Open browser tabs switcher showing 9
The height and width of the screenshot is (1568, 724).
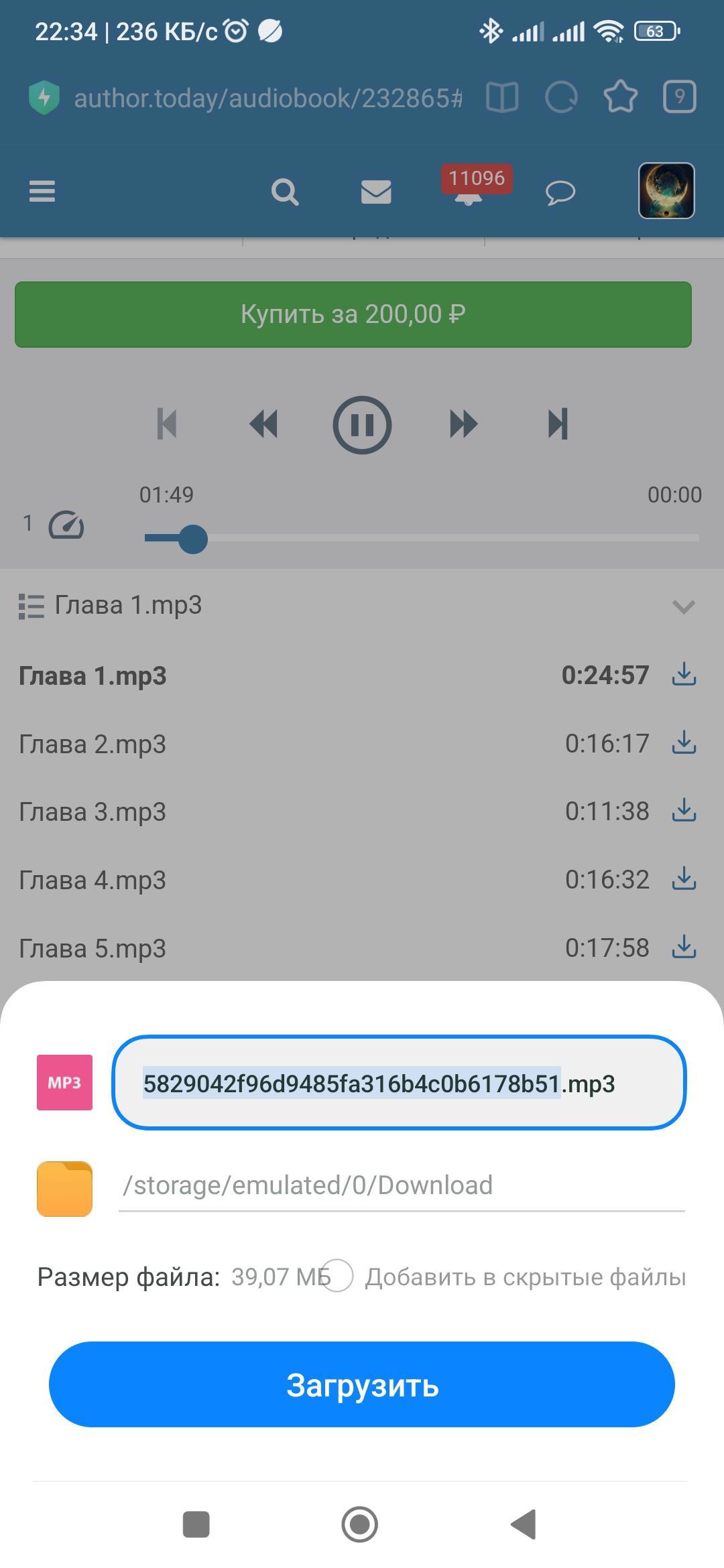click(679, 98)
